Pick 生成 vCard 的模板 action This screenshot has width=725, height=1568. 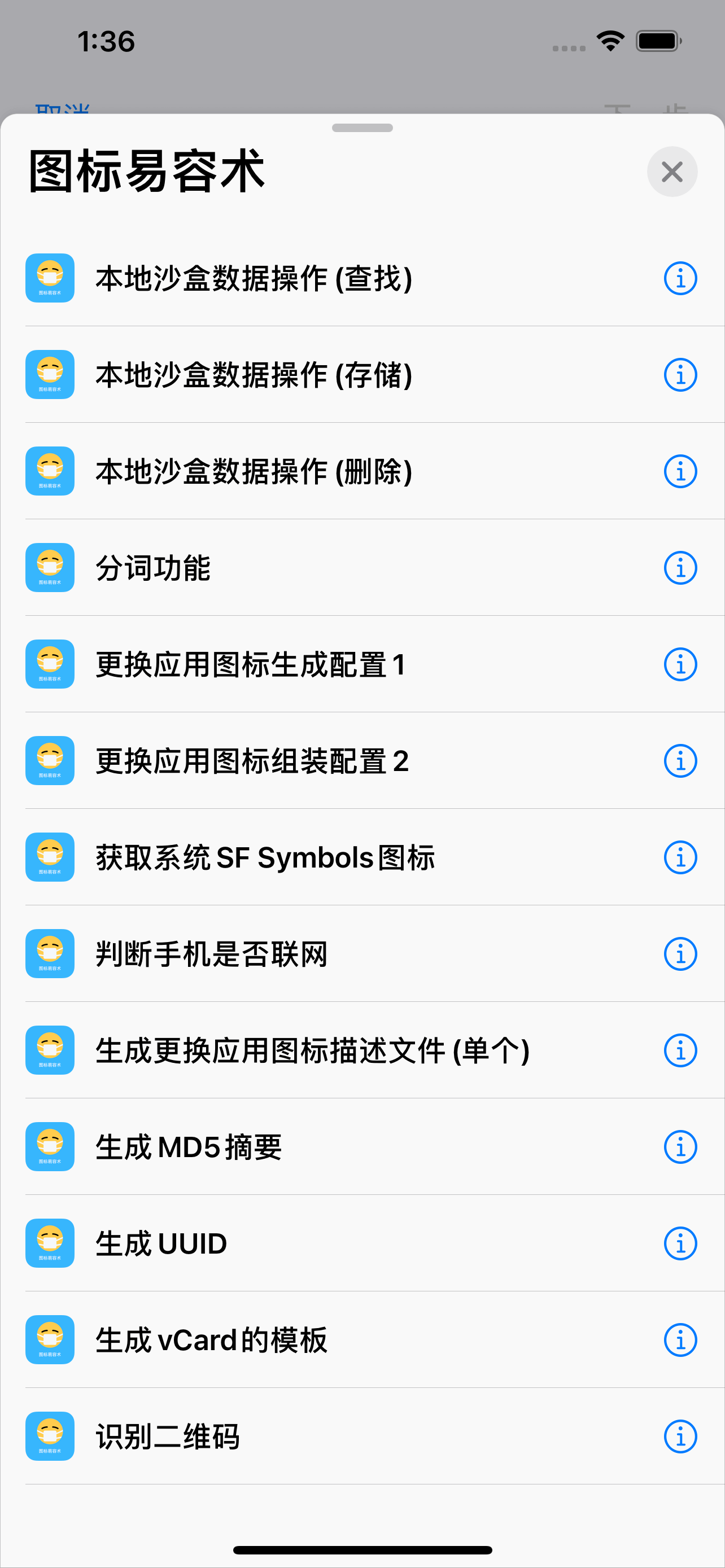pos(211,1340)
